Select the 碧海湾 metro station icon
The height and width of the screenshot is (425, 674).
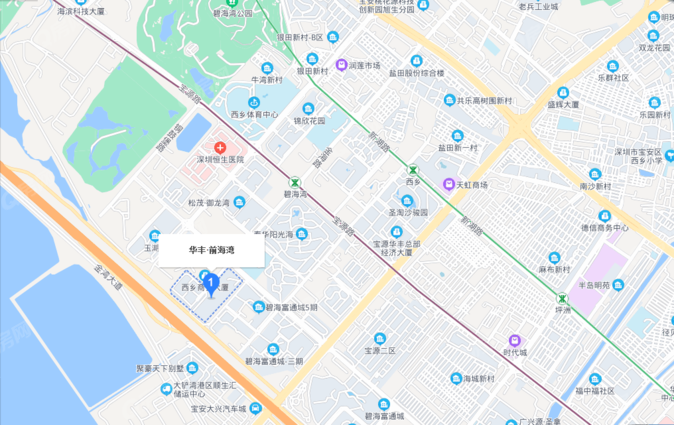pyautogui.click(x=294, y=181)
